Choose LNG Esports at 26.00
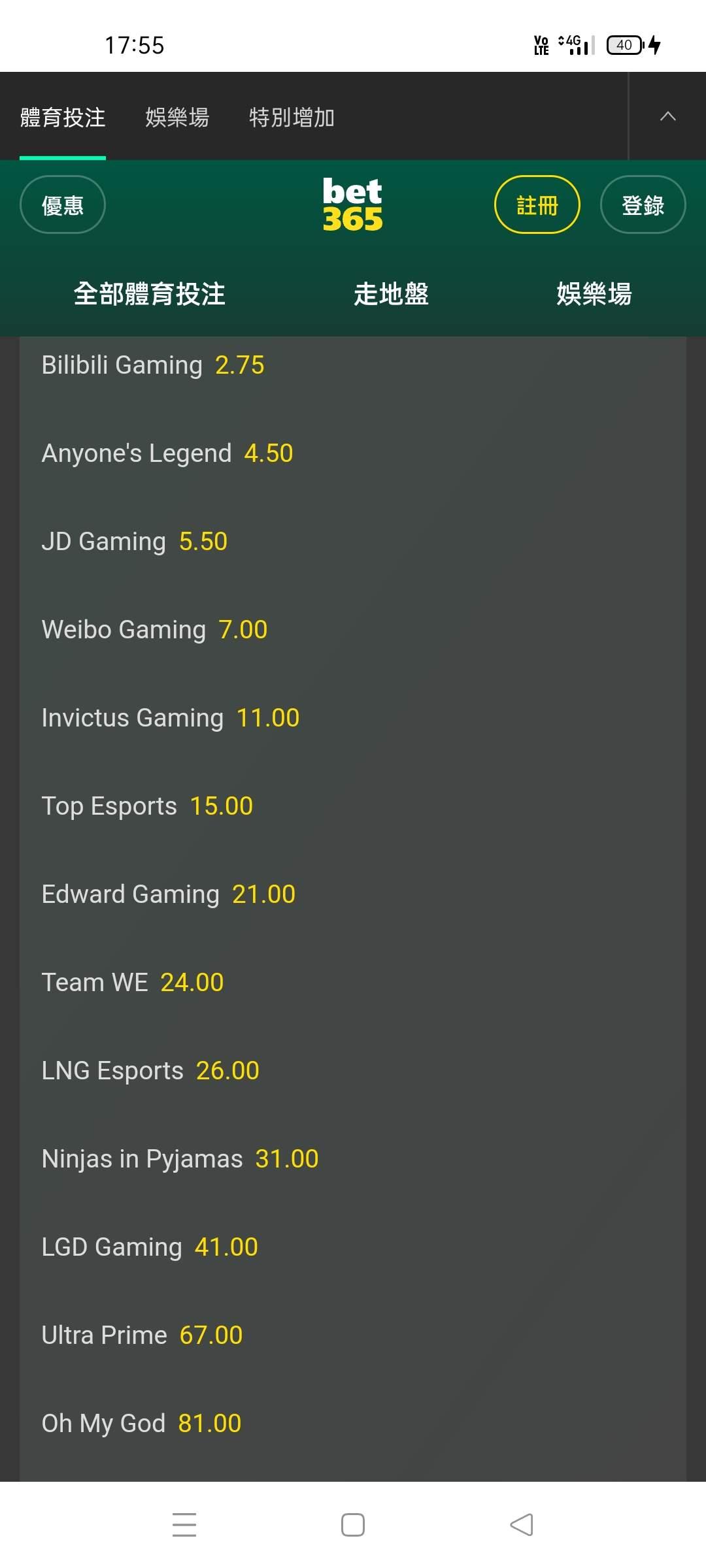 (150, 1071)
